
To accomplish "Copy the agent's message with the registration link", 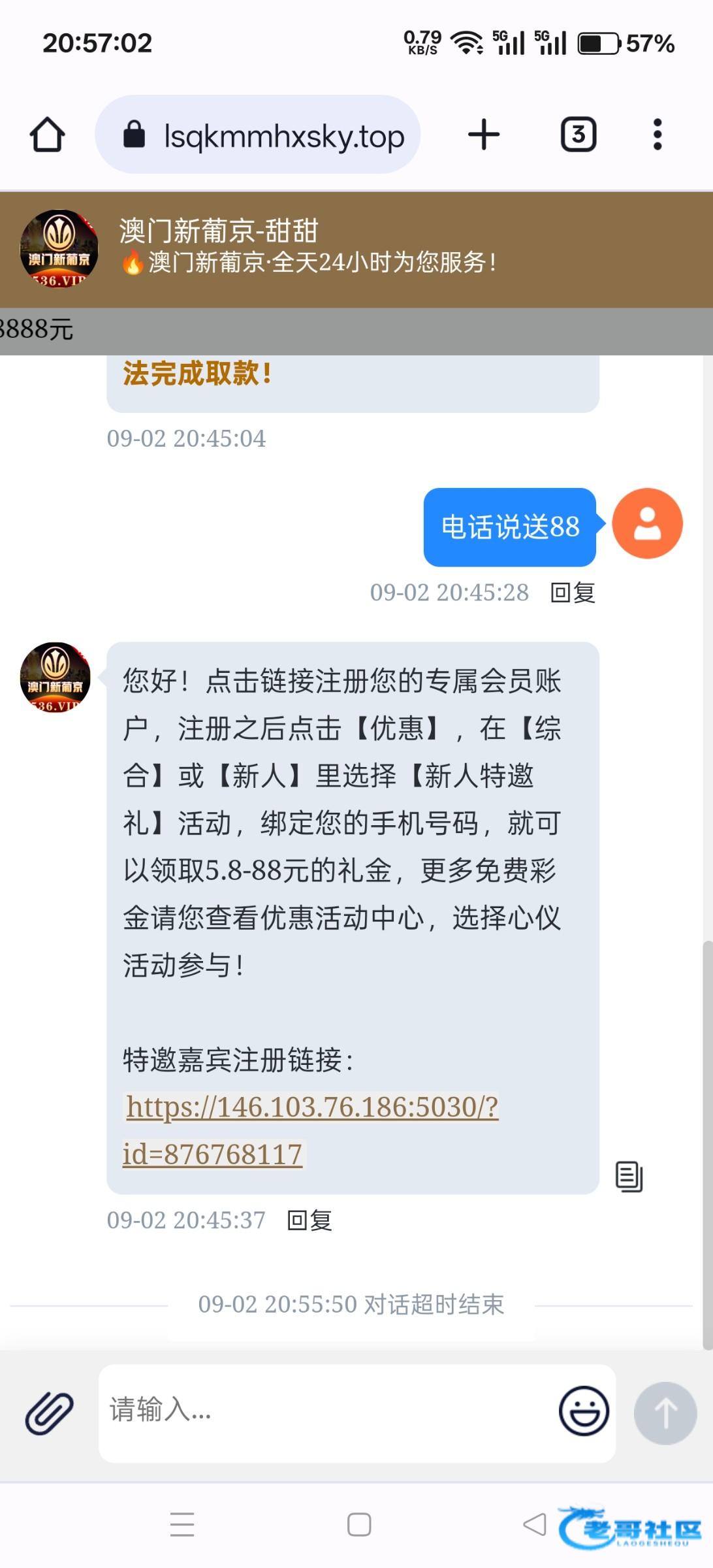I will [629, 1177].
